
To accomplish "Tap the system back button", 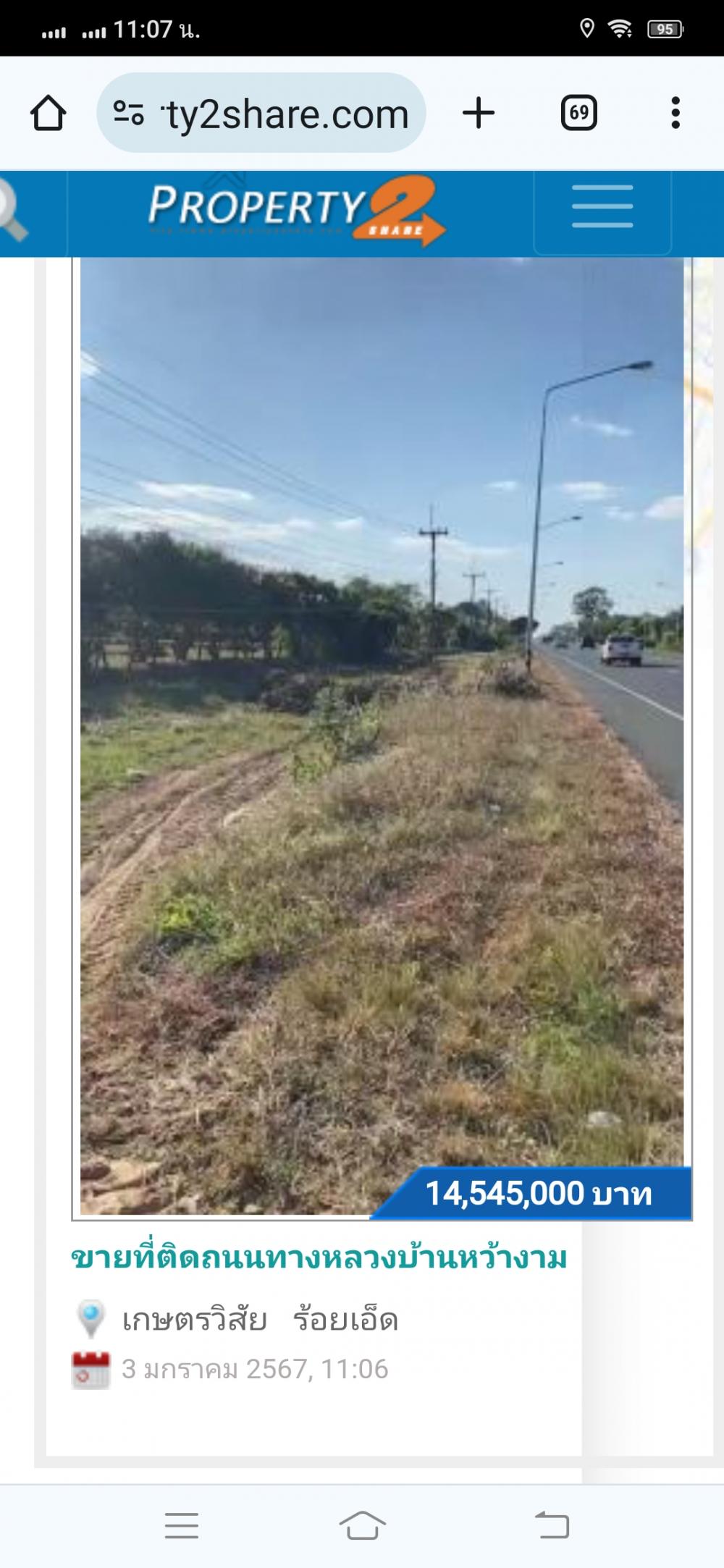I will (x=552, y=1526).
